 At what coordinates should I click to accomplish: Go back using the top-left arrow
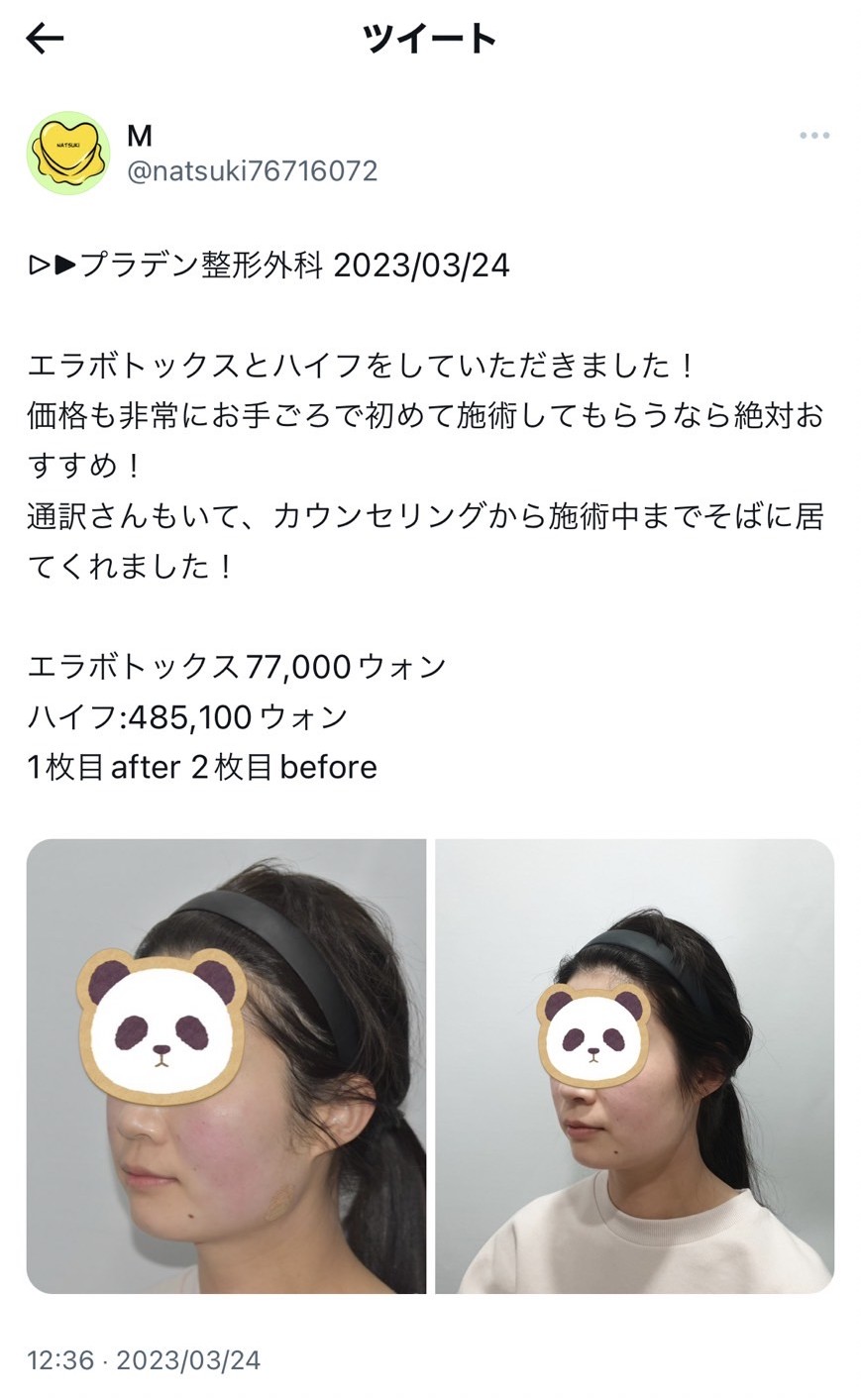pyautogui.click(x=45, y=39)
